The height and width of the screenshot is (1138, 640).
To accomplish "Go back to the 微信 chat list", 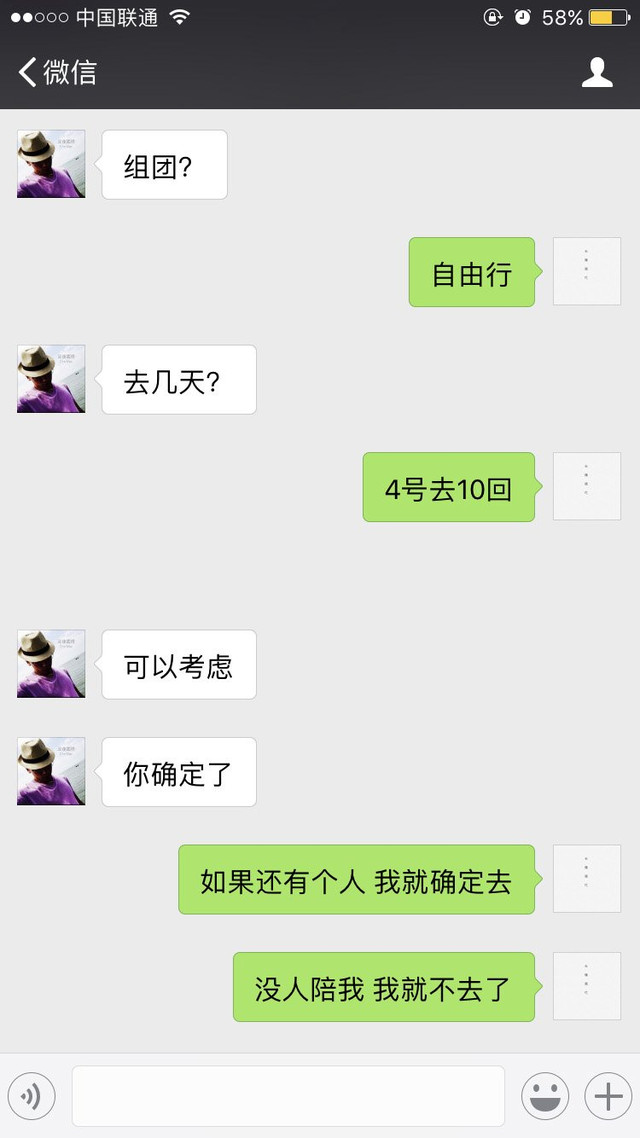I will (56, 72).
